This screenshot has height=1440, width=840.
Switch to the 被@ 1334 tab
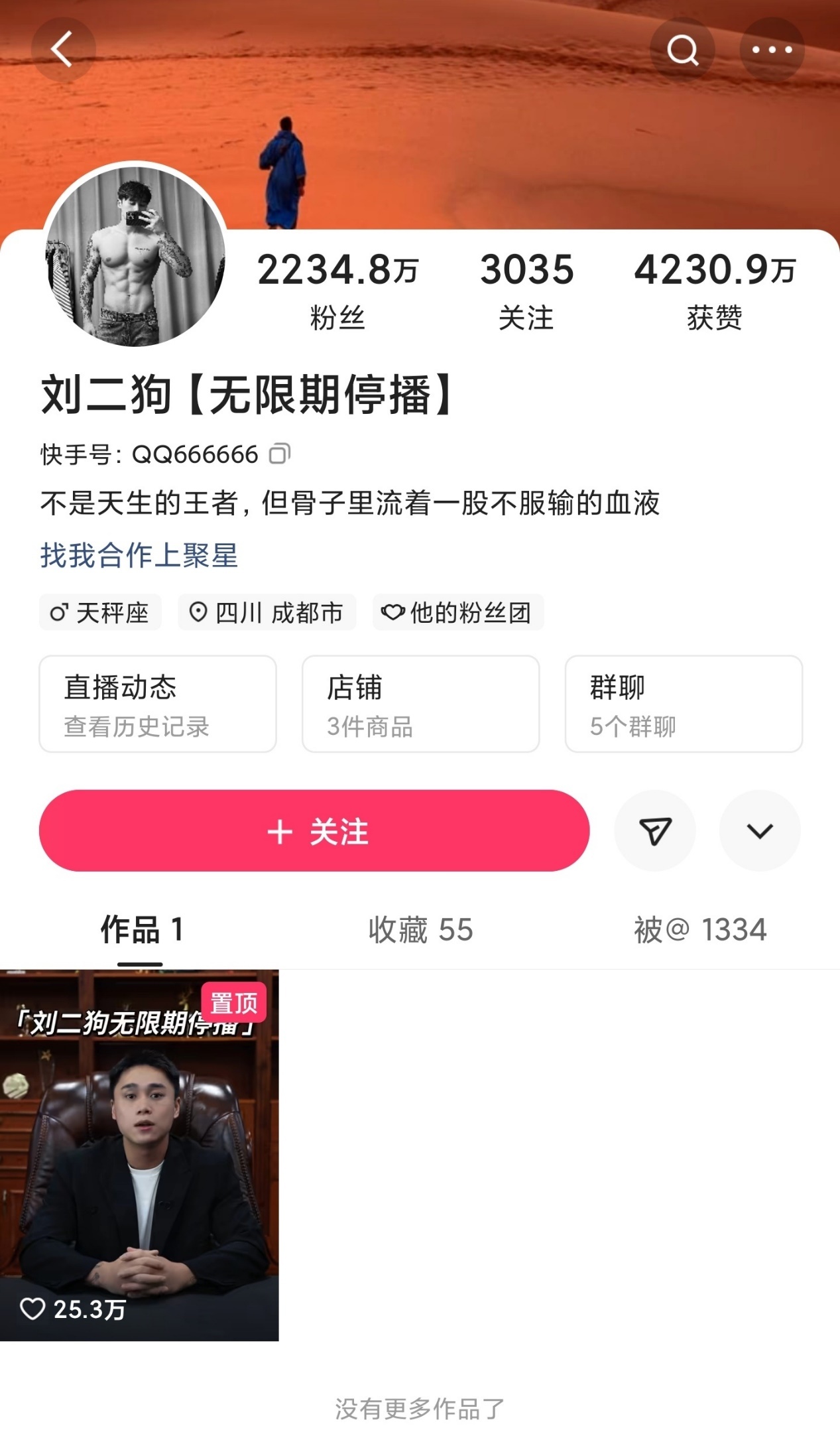pyautogui.click(x=700, y=930)
